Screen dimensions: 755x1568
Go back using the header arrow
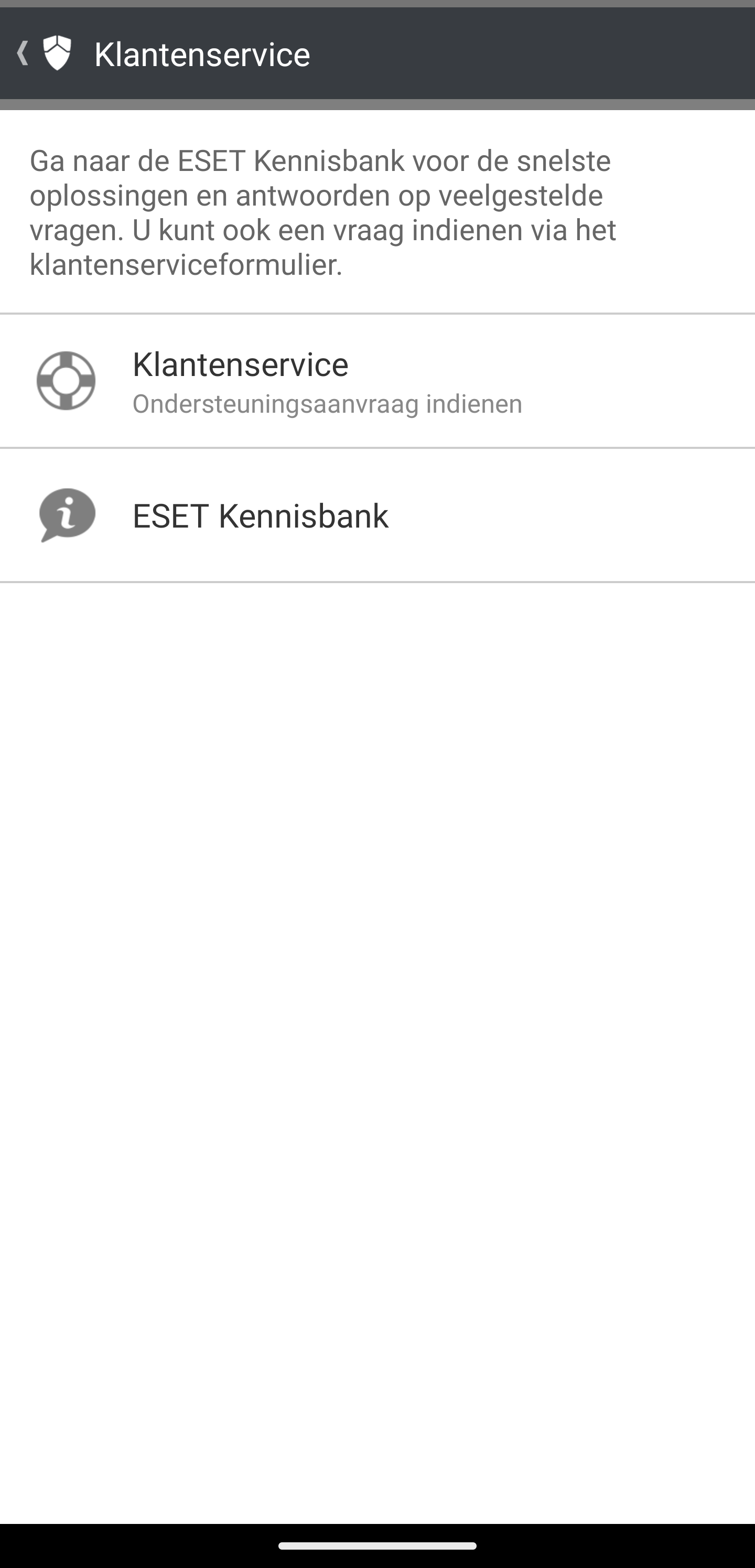tap(23, 53)
